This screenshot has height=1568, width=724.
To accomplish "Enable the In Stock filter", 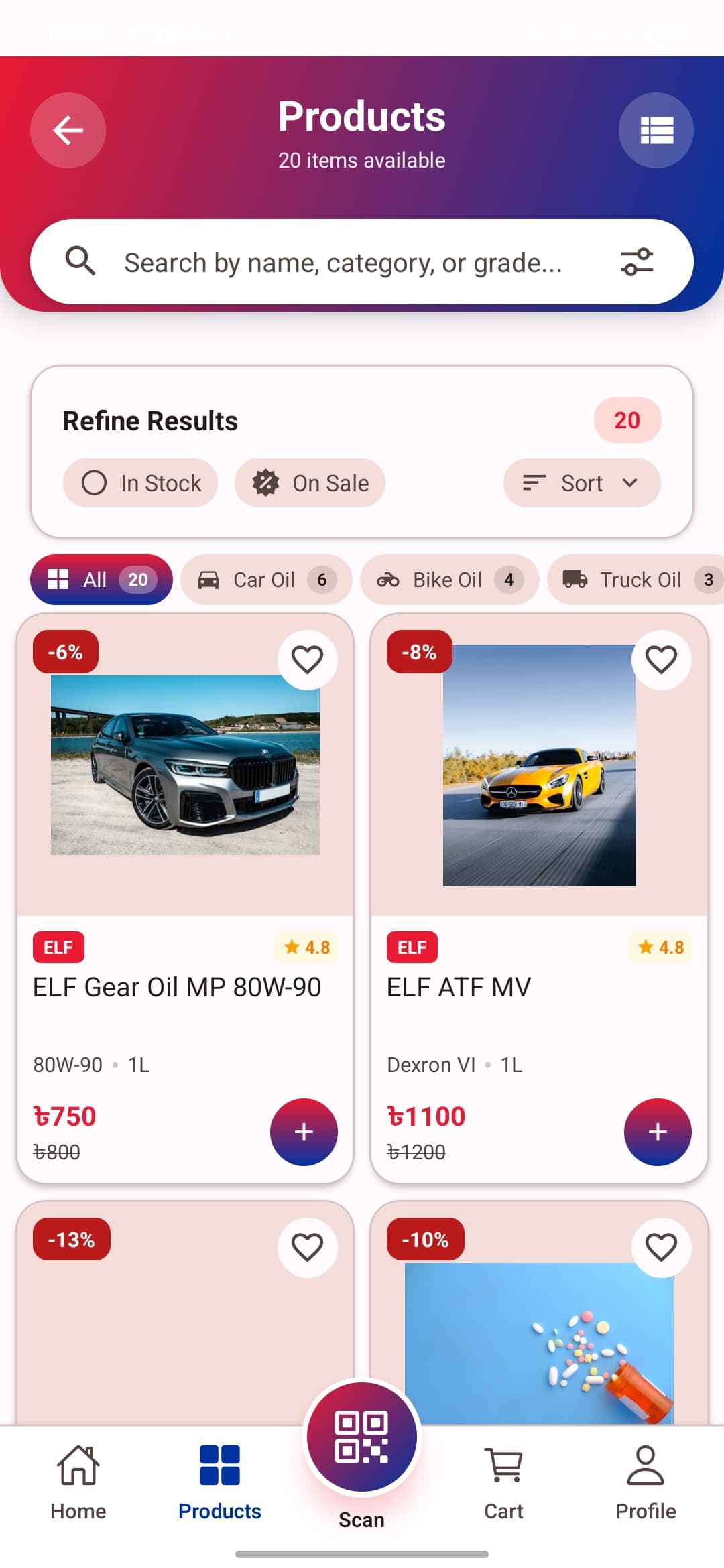I will click(140, 482).
